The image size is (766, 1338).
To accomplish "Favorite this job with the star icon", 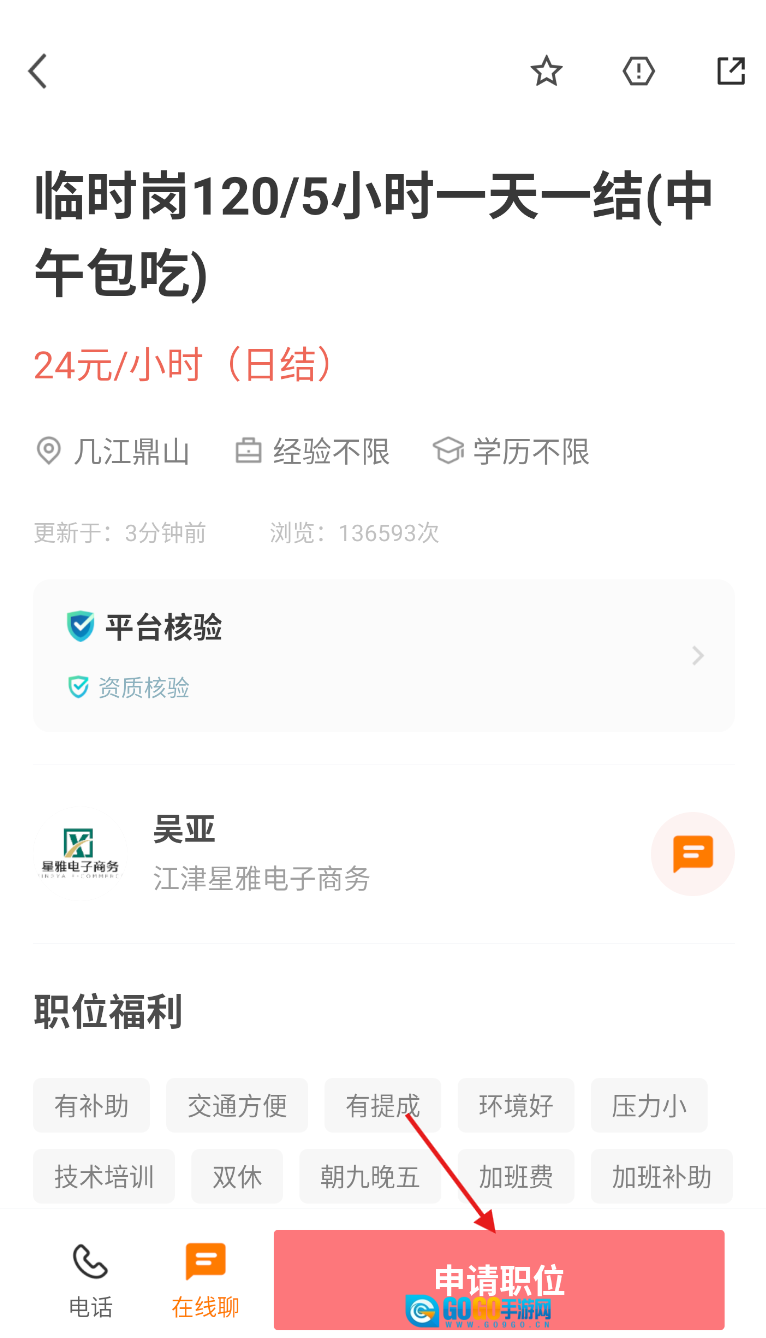I will pos(546,72).
